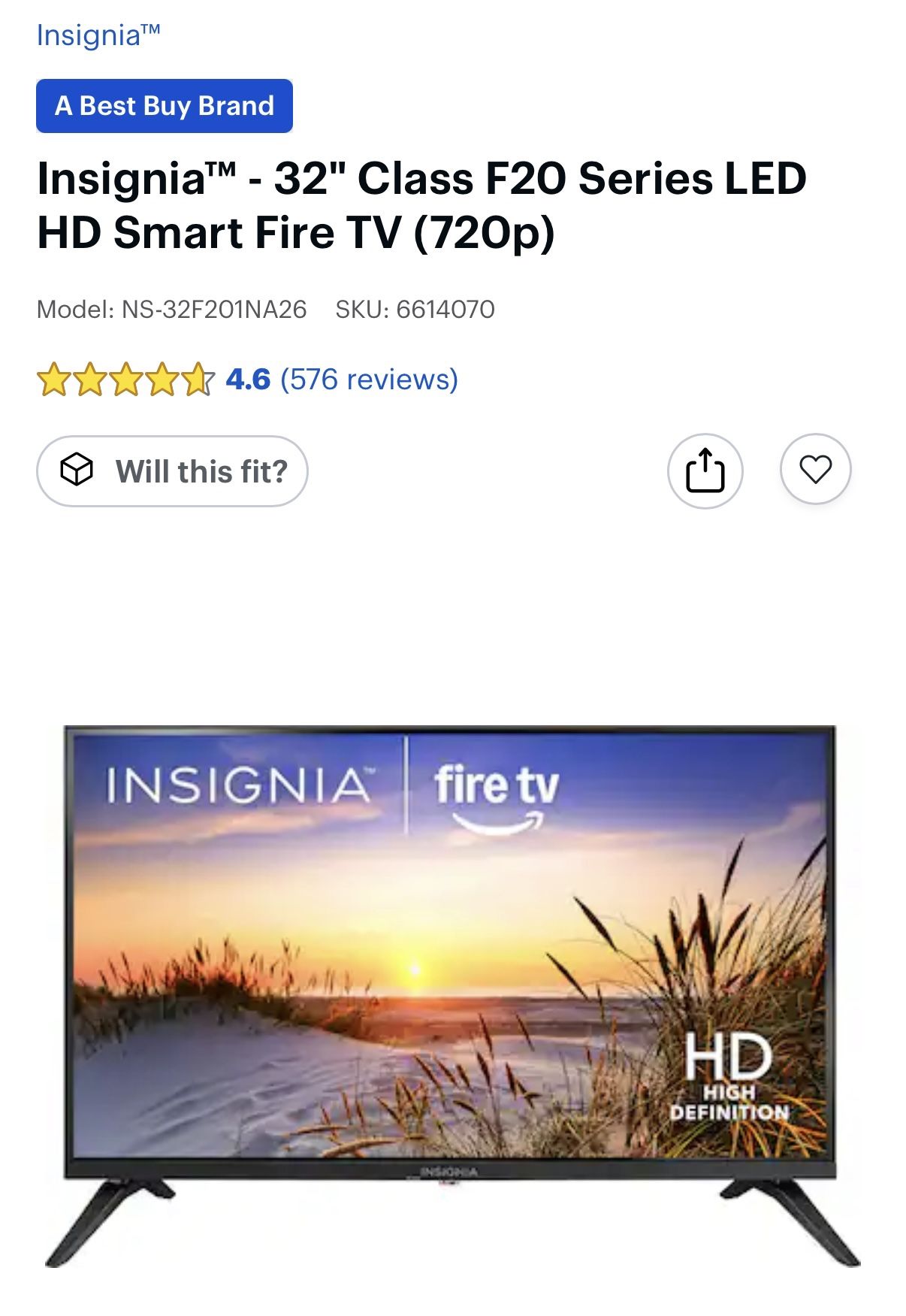Click the box icon inside Will this fit button
This screenshot has height=1316, width=906.
pyautogui.click(x=77, y=470)
